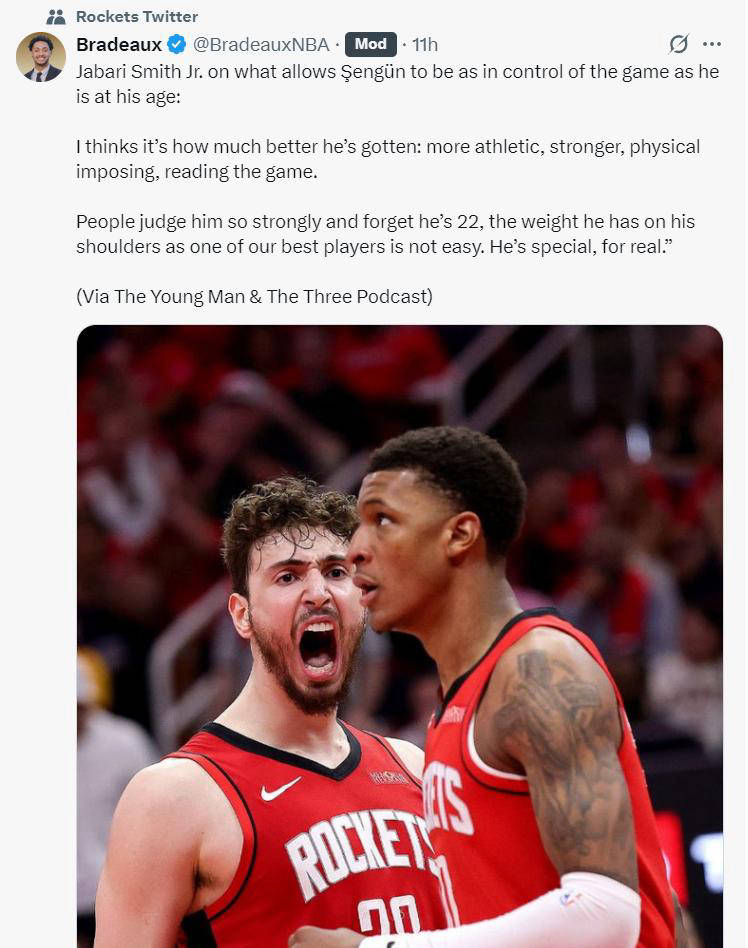View the @BradeauxNBA handle profile
This screenshot has width=748, height=948.
point(264,44)
